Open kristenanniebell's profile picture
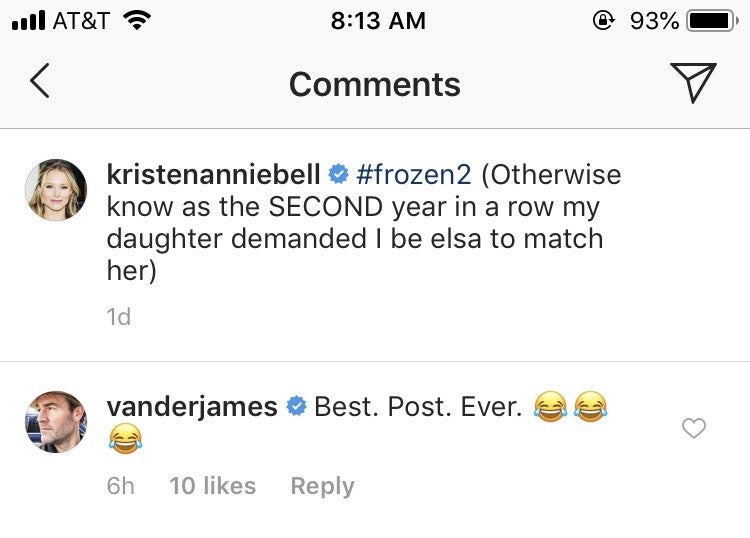This screenshot has height=538, width=750. pos(55,189)
